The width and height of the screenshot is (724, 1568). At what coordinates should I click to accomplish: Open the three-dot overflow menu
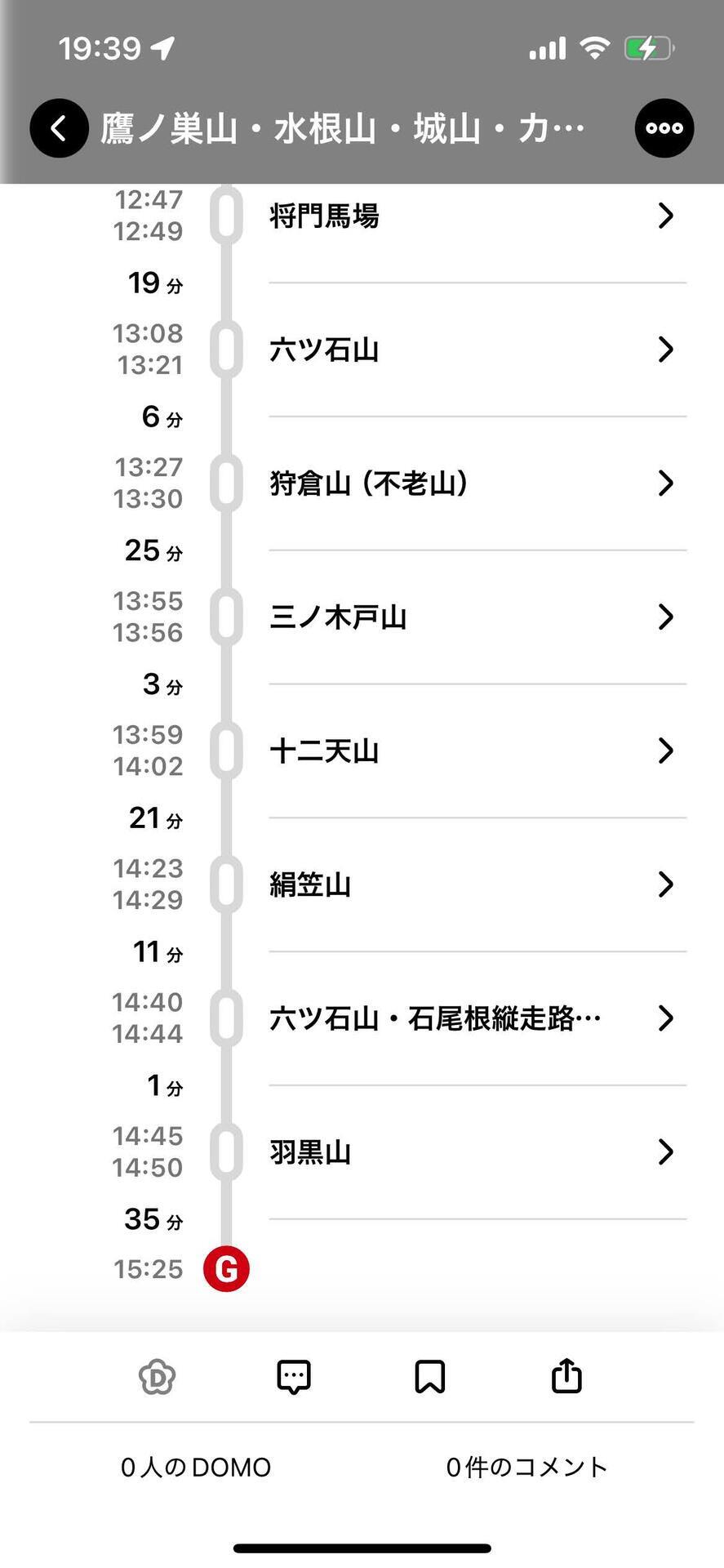pyautogui.click(x=664, y=128)
